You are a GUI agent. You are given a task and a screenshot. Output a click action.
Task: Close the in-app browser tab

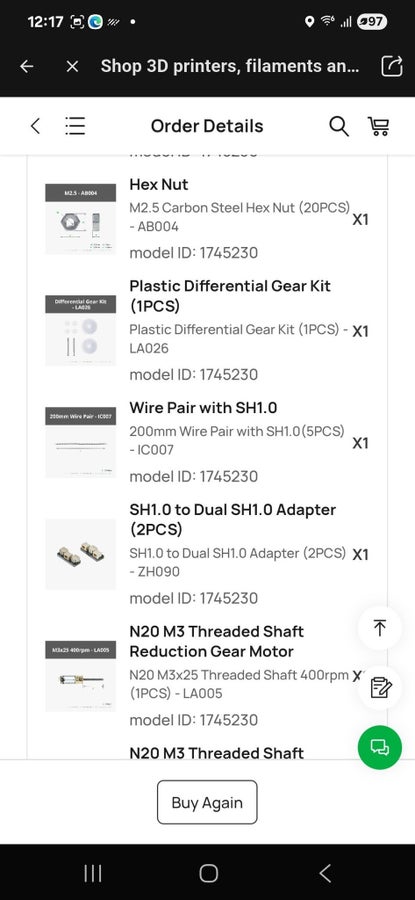(72, 67)
